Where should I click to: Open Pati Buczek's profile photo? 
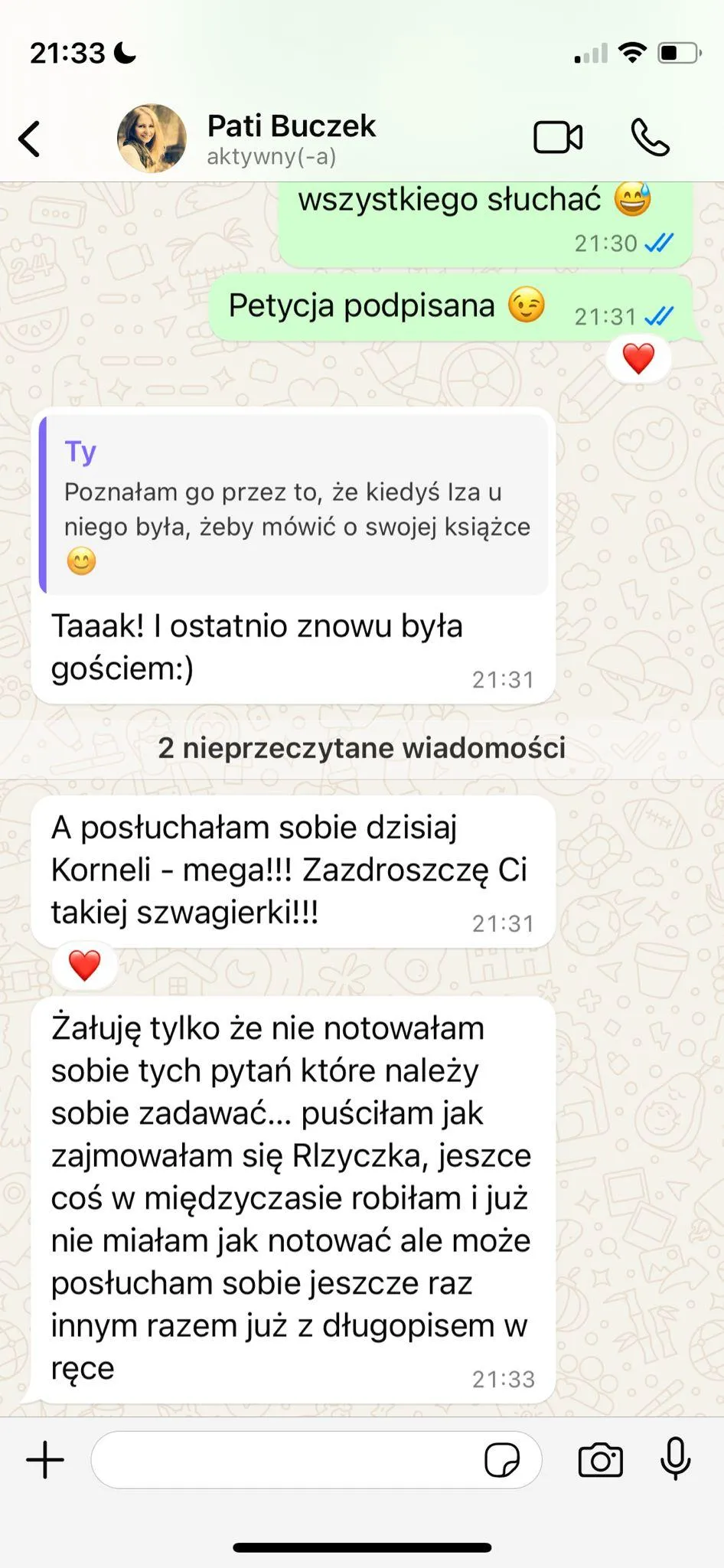tap(152, 139)
